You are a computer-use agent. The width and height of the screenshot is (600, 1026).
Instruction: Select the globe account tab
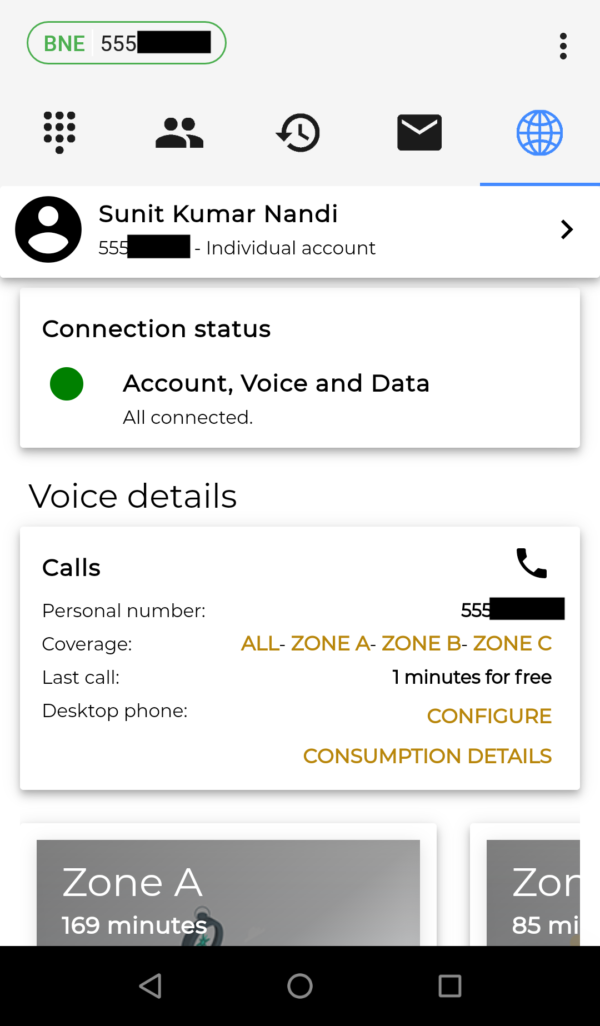(x=540, y=133)
